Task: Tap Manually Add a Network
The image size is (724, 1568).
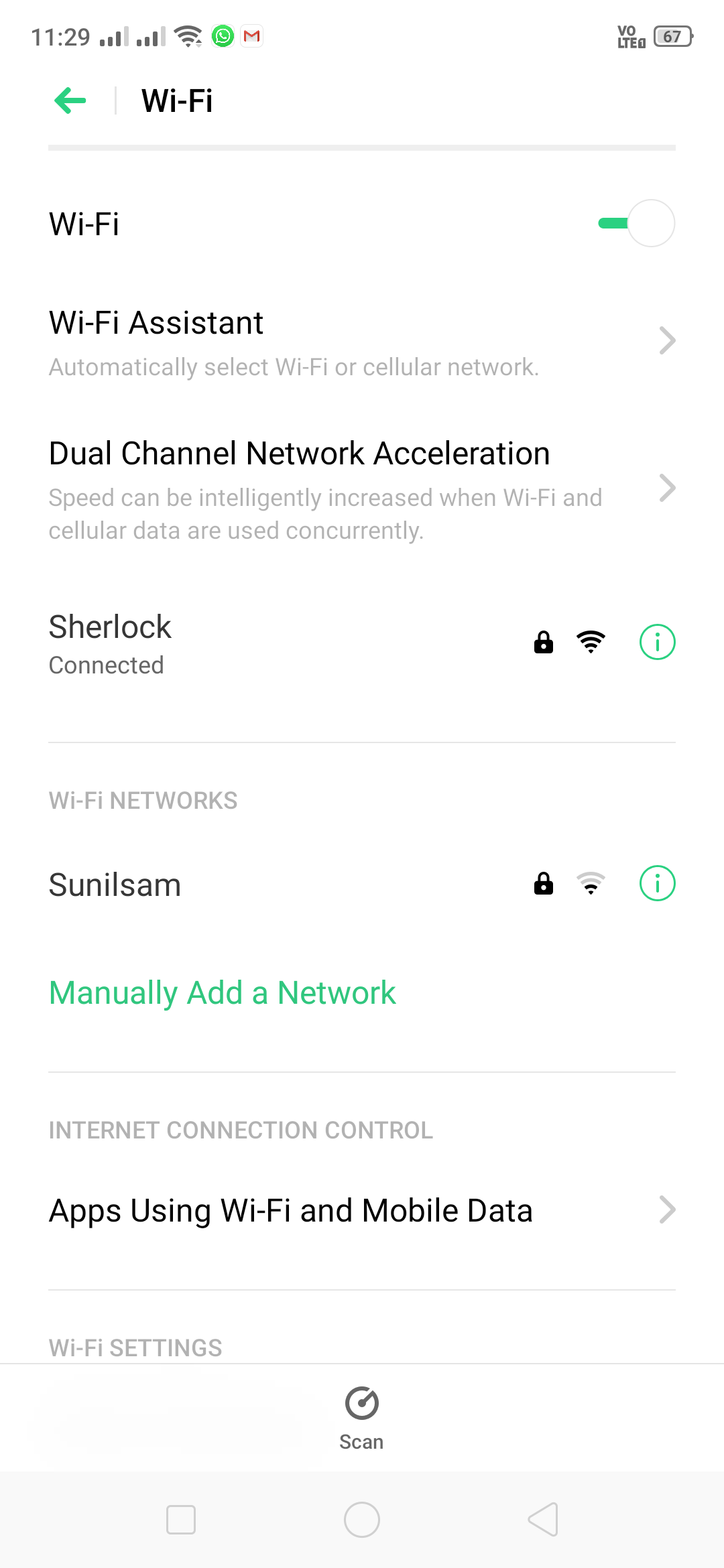Action: [x=223, y=993]
